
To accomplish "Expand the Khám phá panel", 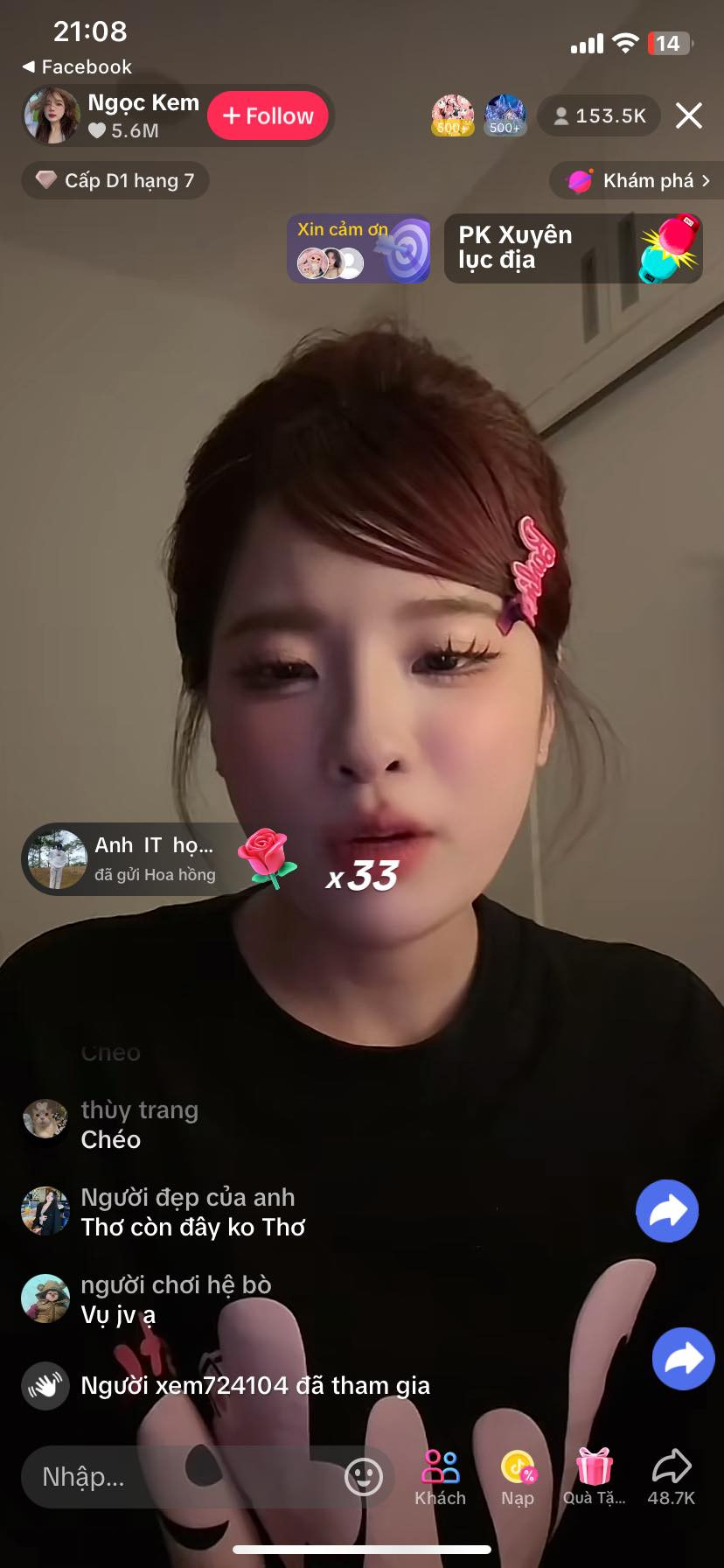I will [x=639, y=180].
